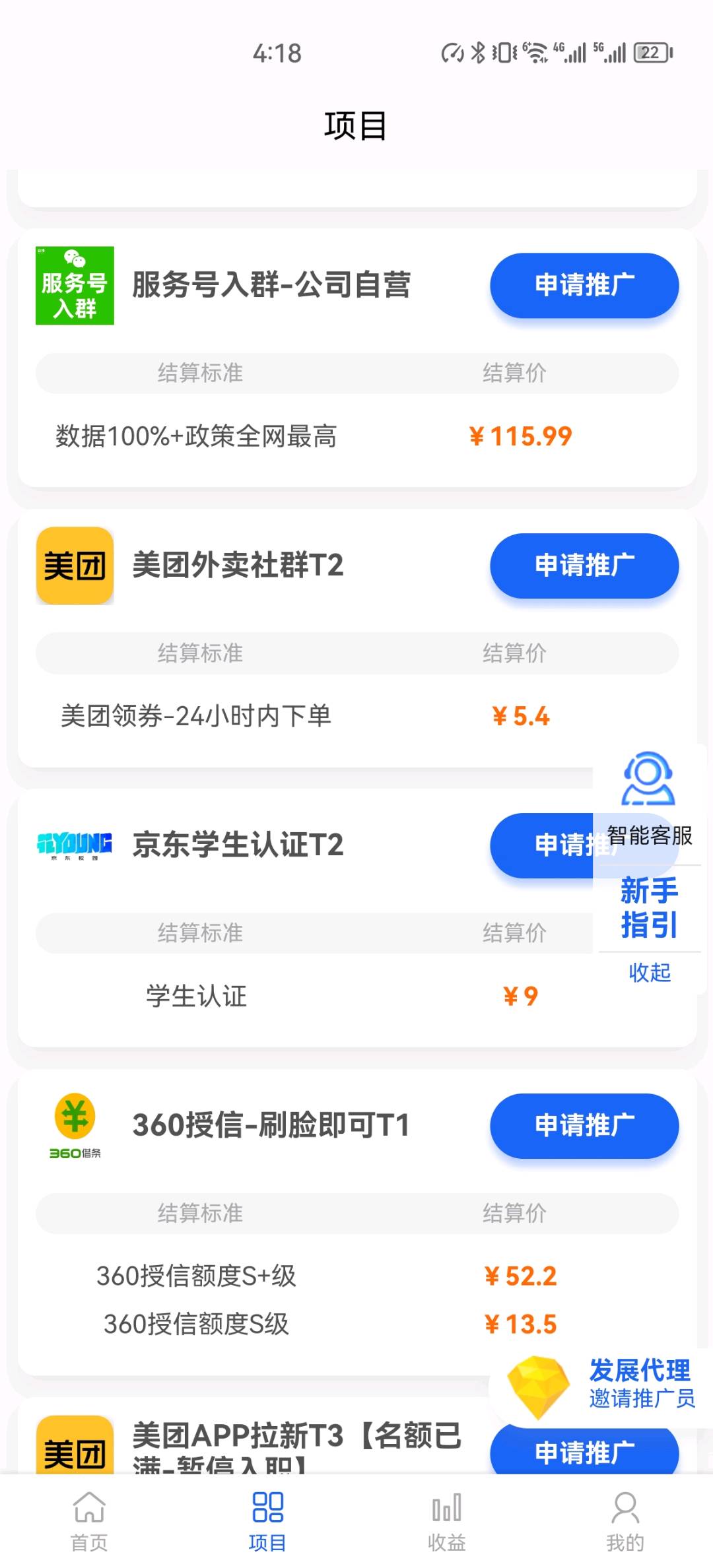
Task: View details of 美团外卖社群T2 card
Action: pyautogui.click(x=357, y=638)
